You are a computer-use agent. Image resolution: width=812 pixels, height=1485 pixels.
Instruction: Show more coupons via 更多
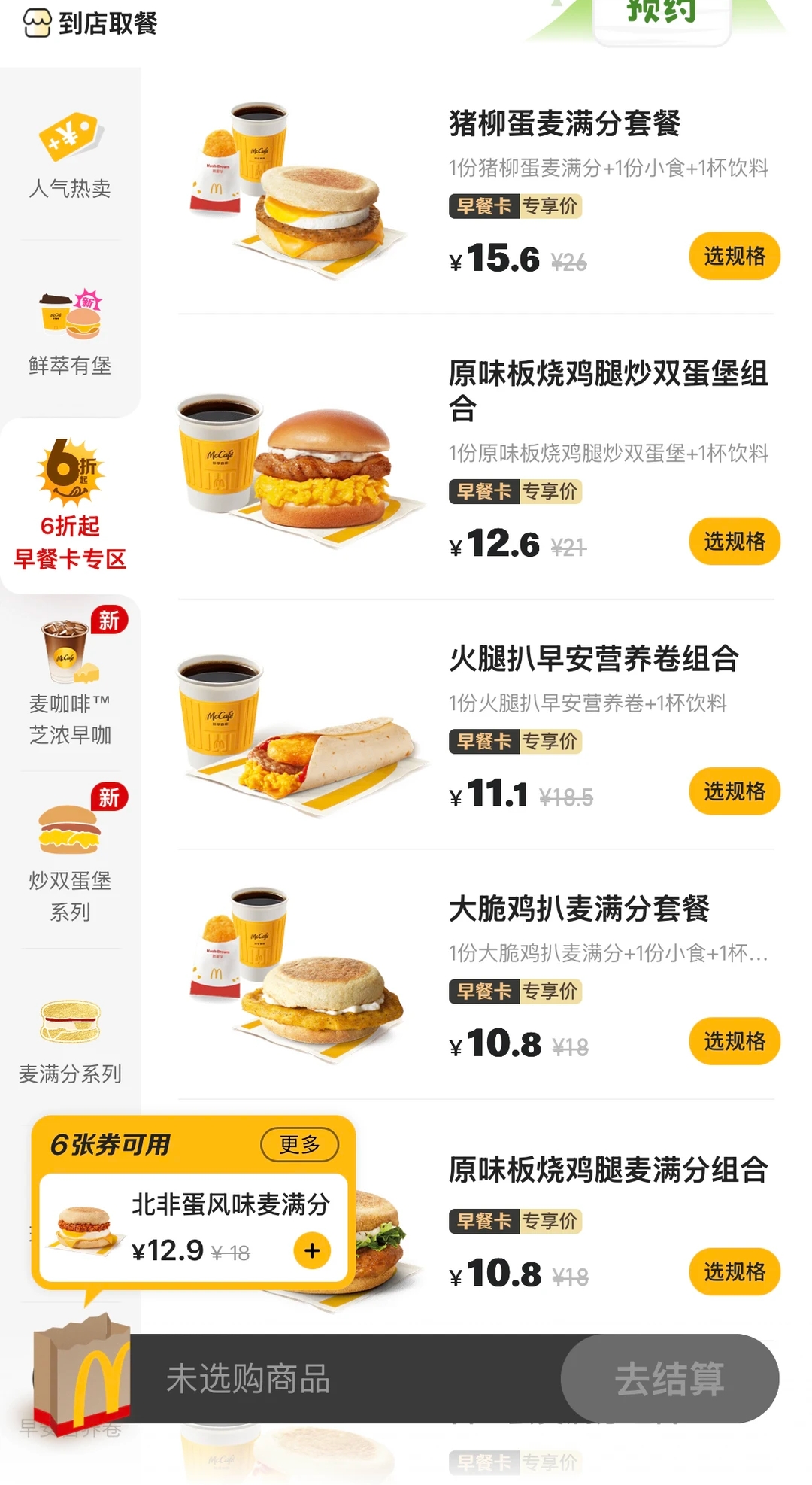299,1144
